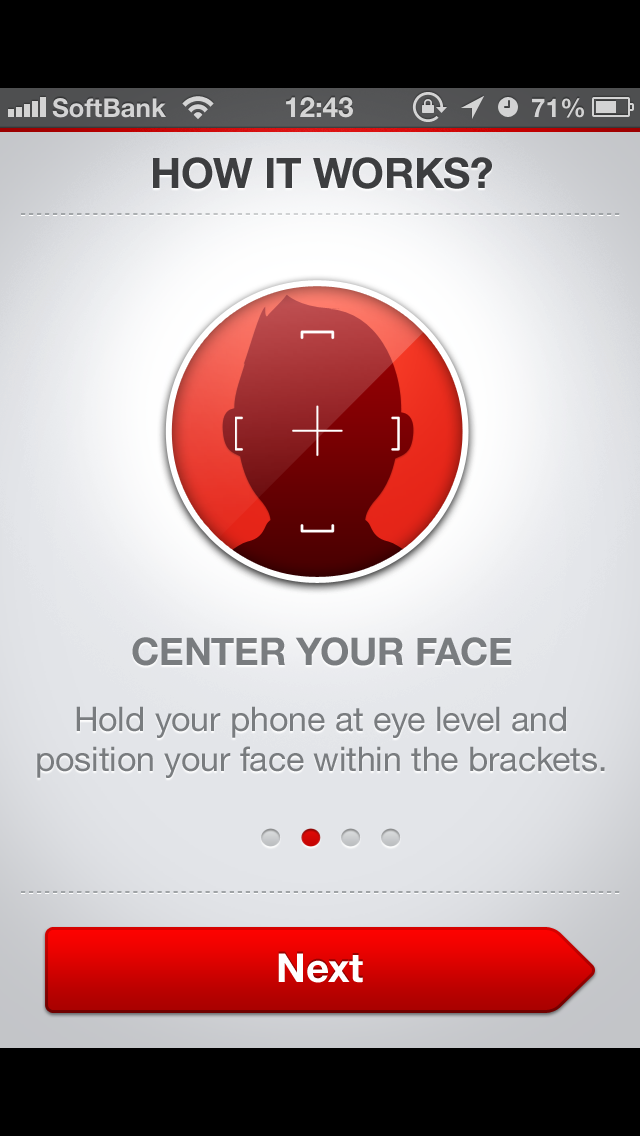Screen dimensions: 640x1136
Task: Tap the red Next button
Action: [320, 969]
